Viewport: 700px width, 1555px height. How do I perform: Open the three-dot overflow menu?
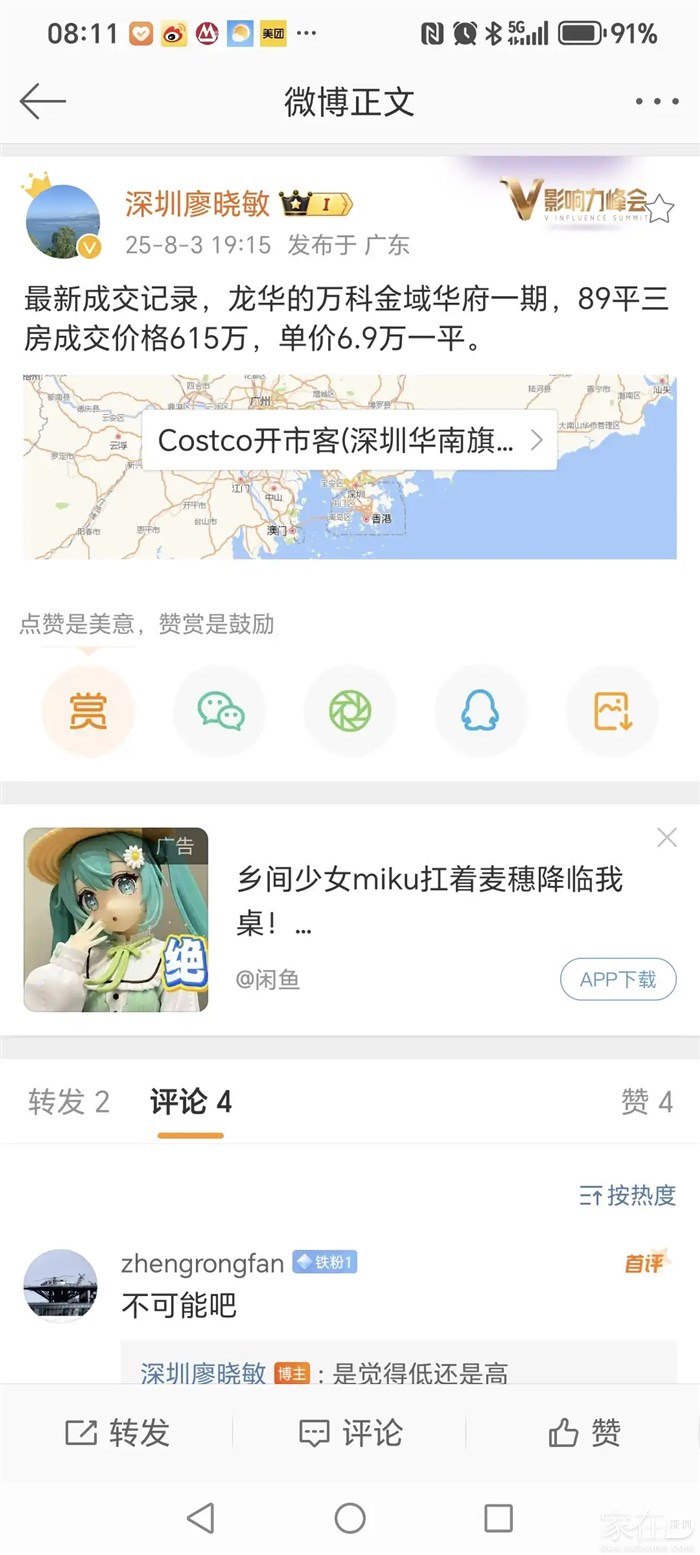click(x=656, y=101)
